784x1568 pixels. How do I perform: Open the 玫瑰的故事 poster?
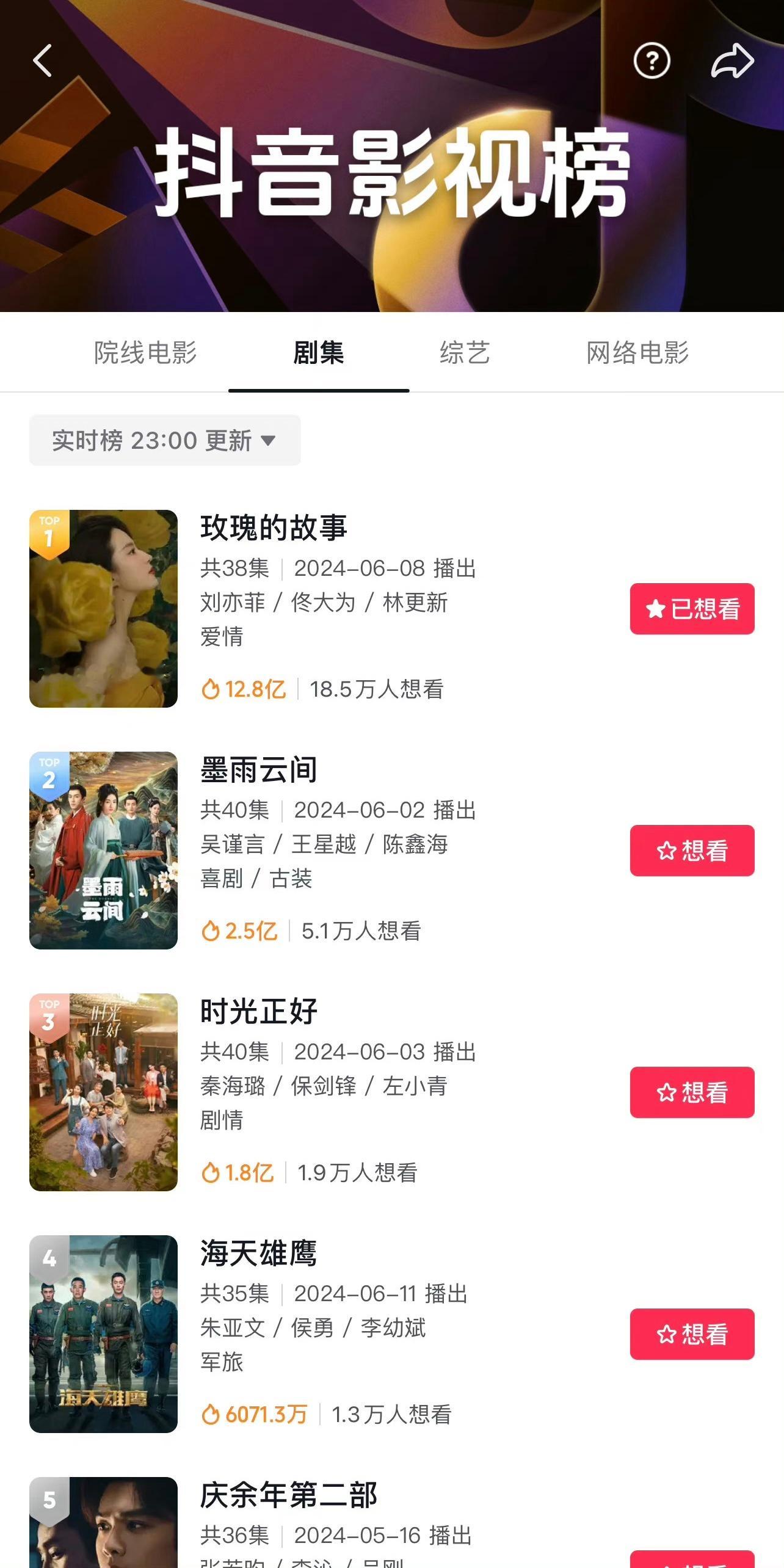[103, 608]
